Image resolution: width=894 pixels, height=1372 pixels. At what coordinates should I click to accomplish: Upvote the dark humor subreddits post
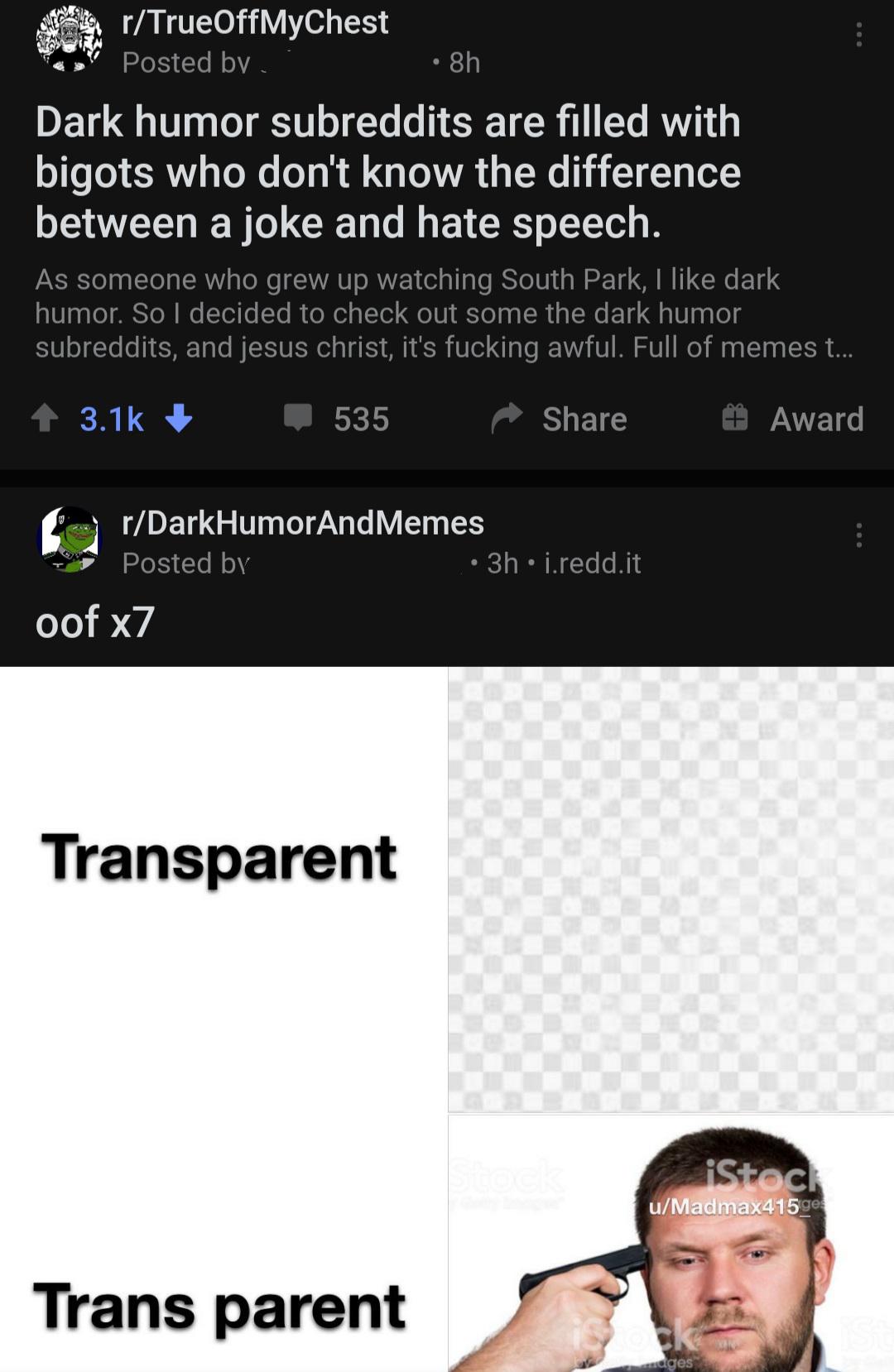click(46, 419)
